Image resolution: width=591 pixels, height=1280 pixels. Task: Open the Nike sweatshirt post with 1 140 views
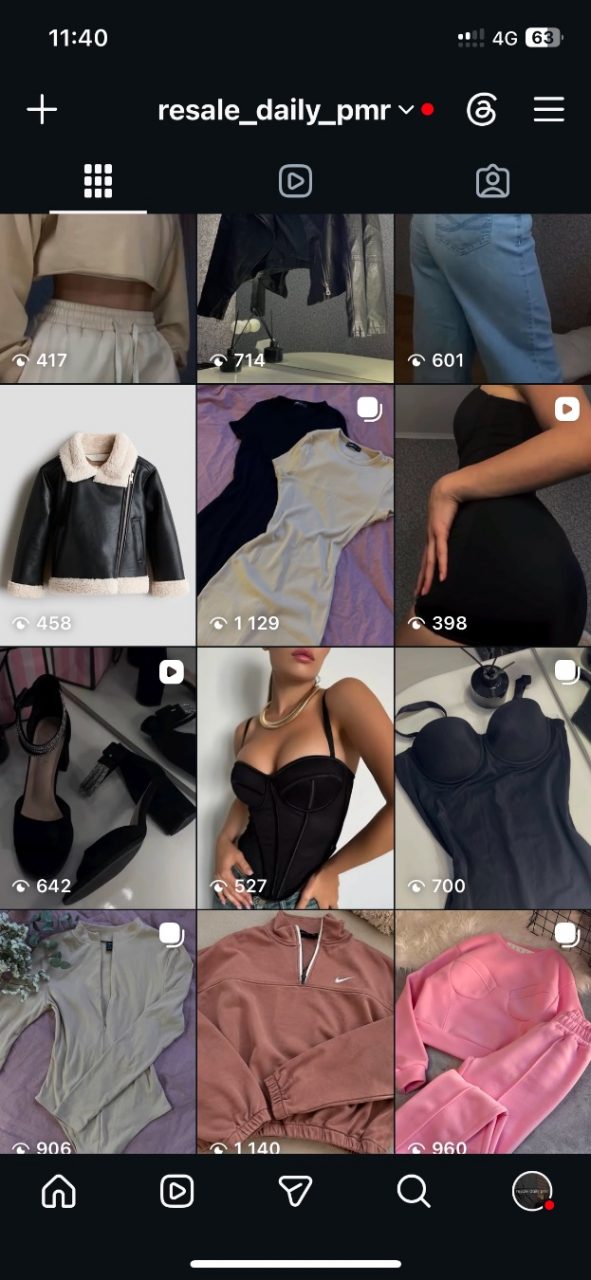tap(295, 1032)
